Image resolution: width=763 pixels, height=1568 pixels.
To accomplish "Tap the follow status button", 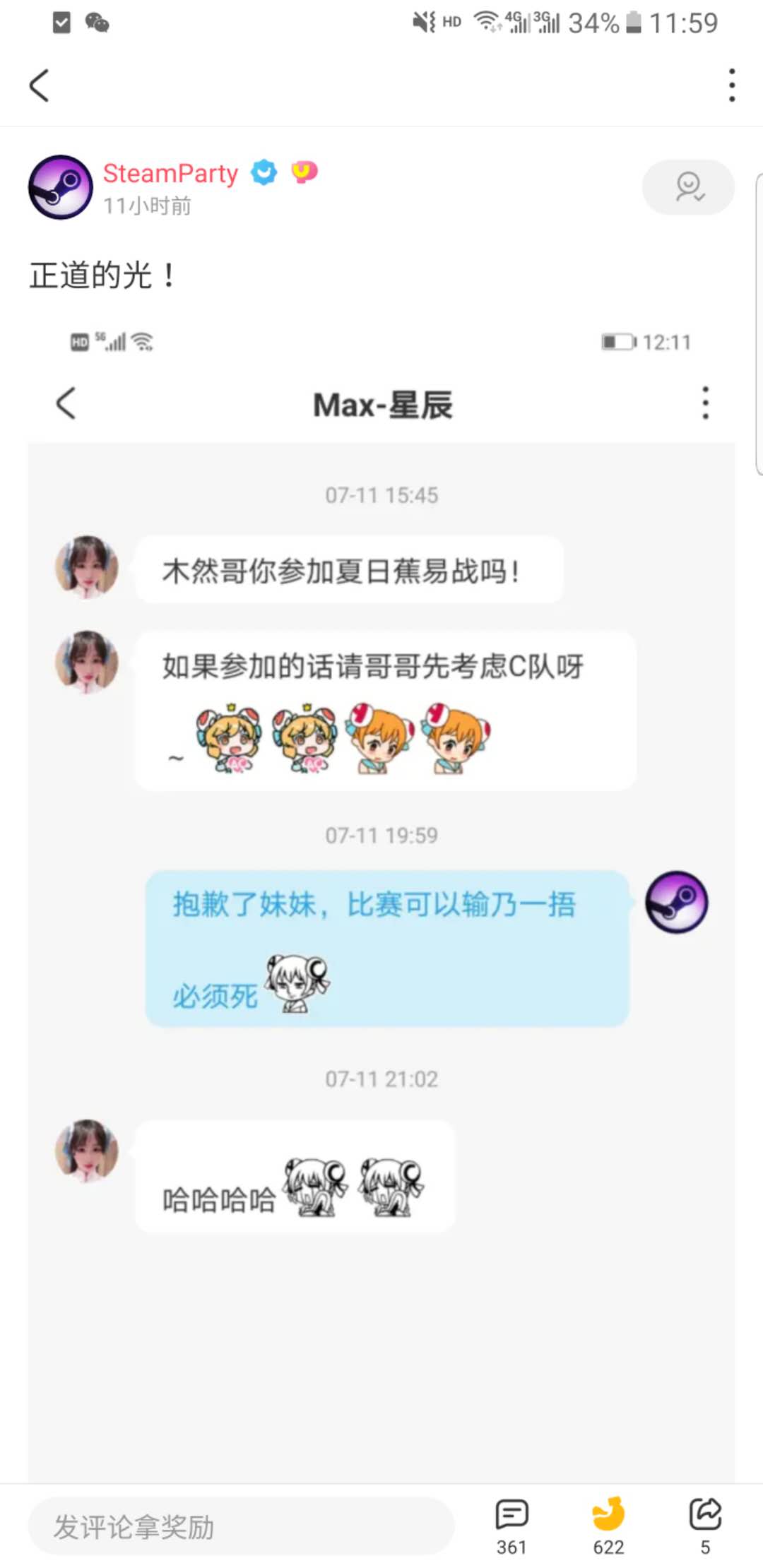I will click(x=688, y=187).
